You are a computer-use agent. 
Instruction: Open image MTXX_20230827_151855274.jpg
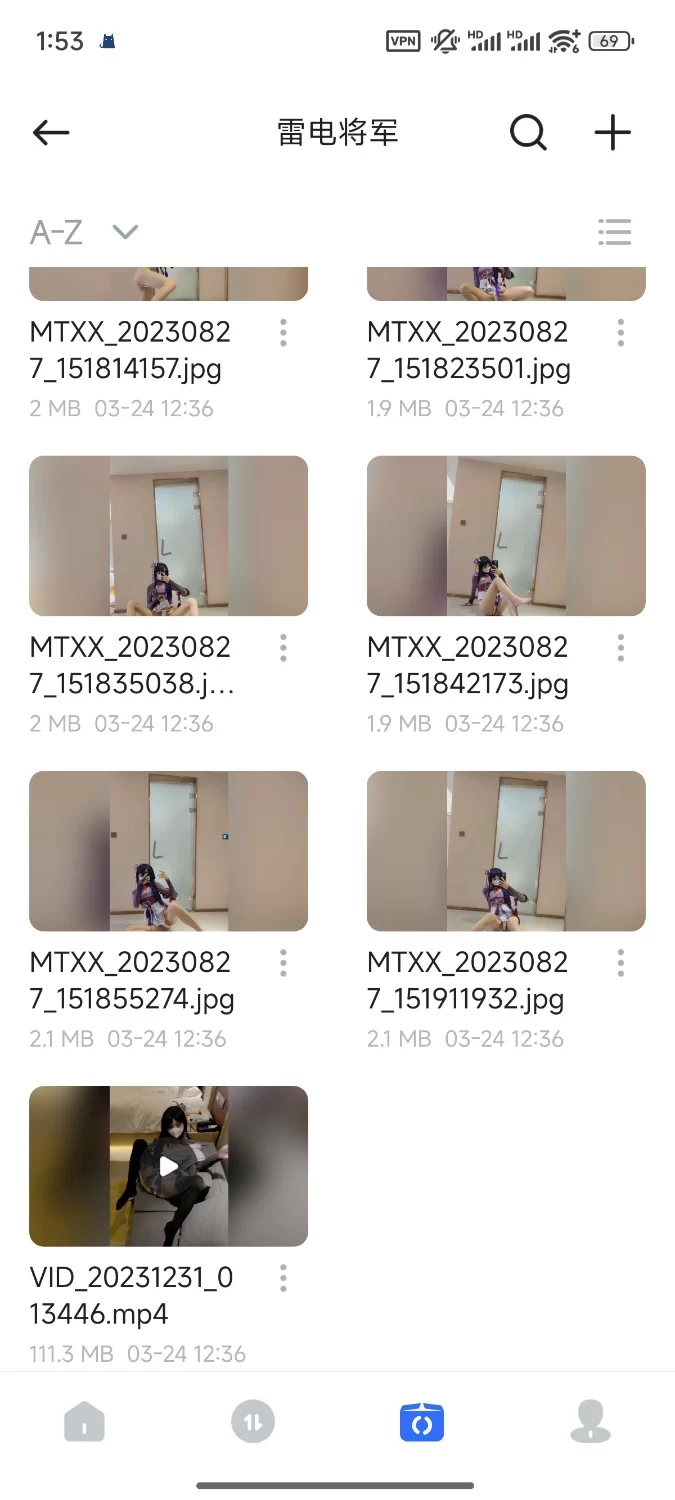168,851
